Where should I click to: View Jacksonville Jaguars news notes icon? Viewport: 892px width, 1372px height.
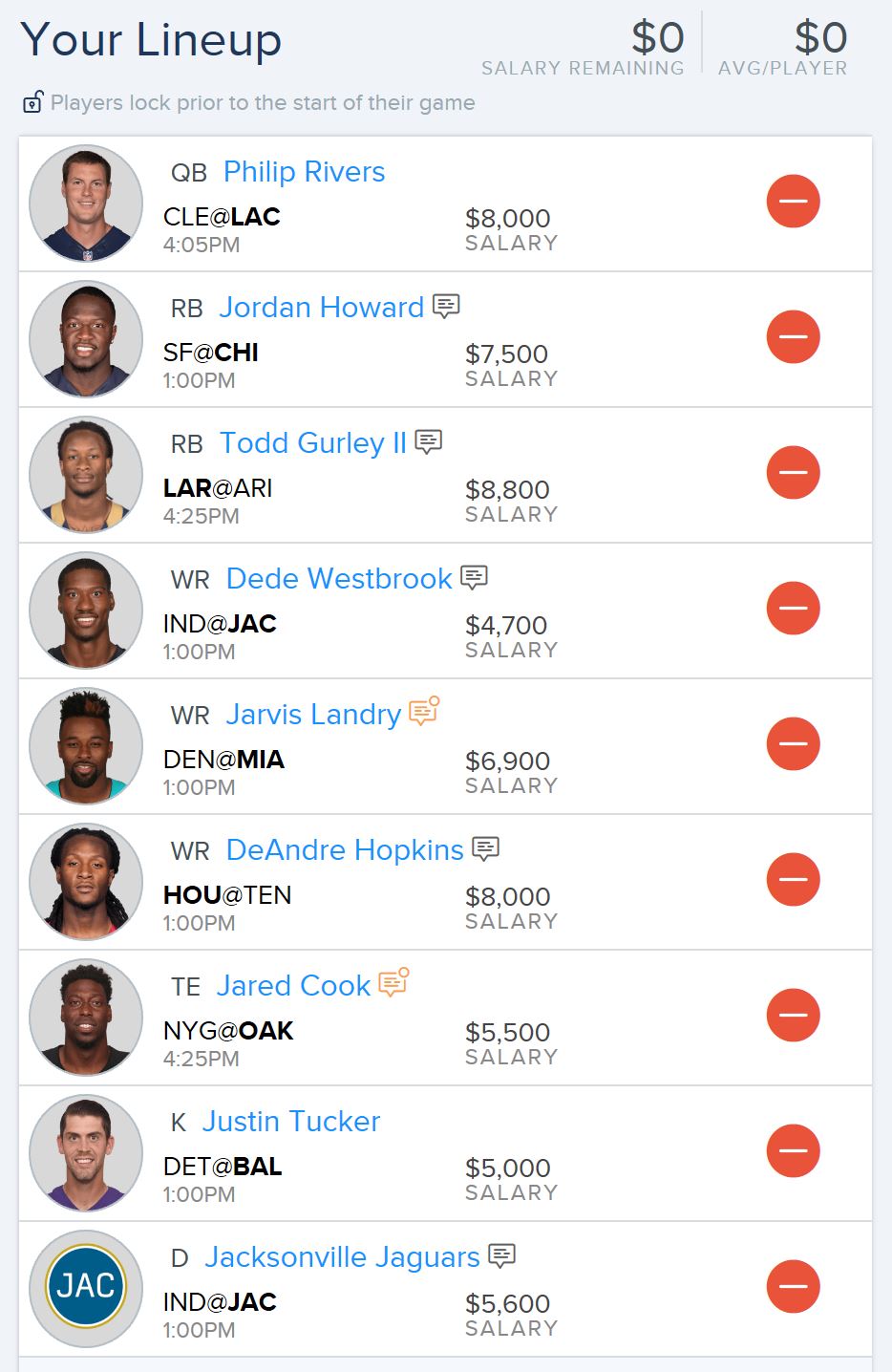[501, 1255]
